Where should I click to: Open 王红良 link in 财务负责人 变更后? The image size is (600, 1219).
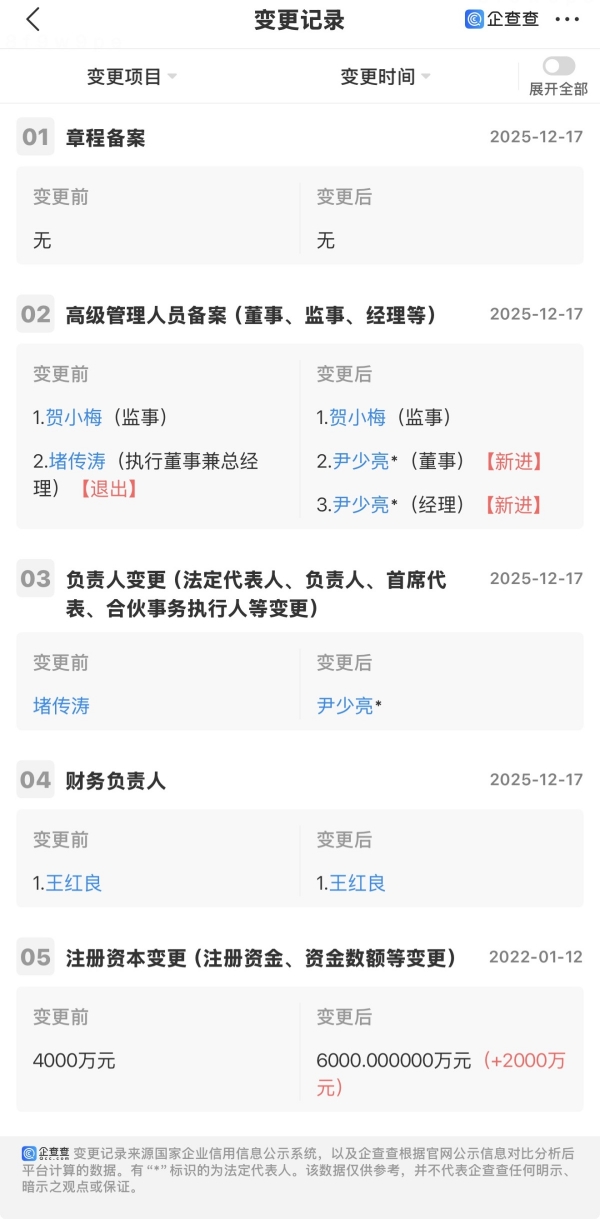(x=358, y=883)
